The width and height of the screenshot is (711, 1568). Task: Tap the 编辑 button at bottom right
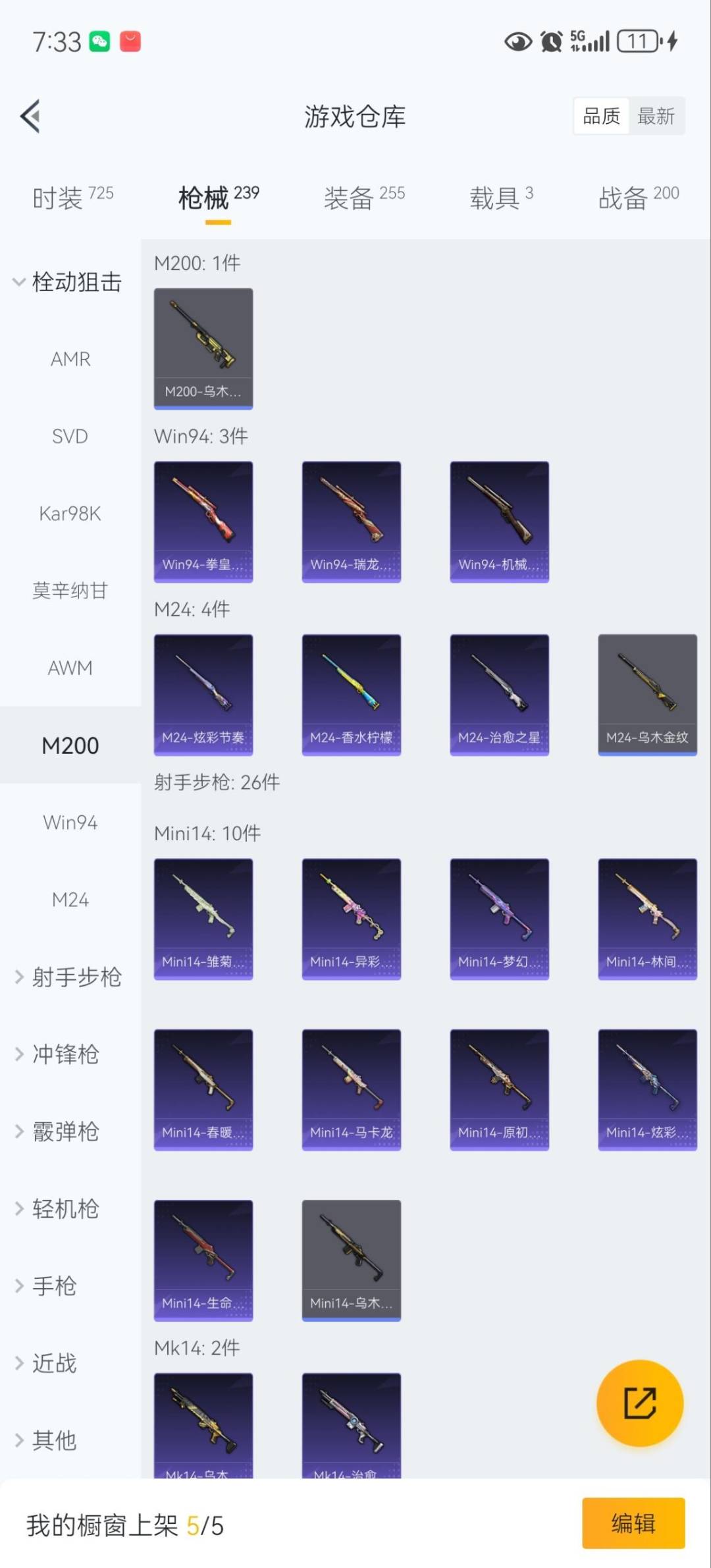click(x=634, y=1523)
